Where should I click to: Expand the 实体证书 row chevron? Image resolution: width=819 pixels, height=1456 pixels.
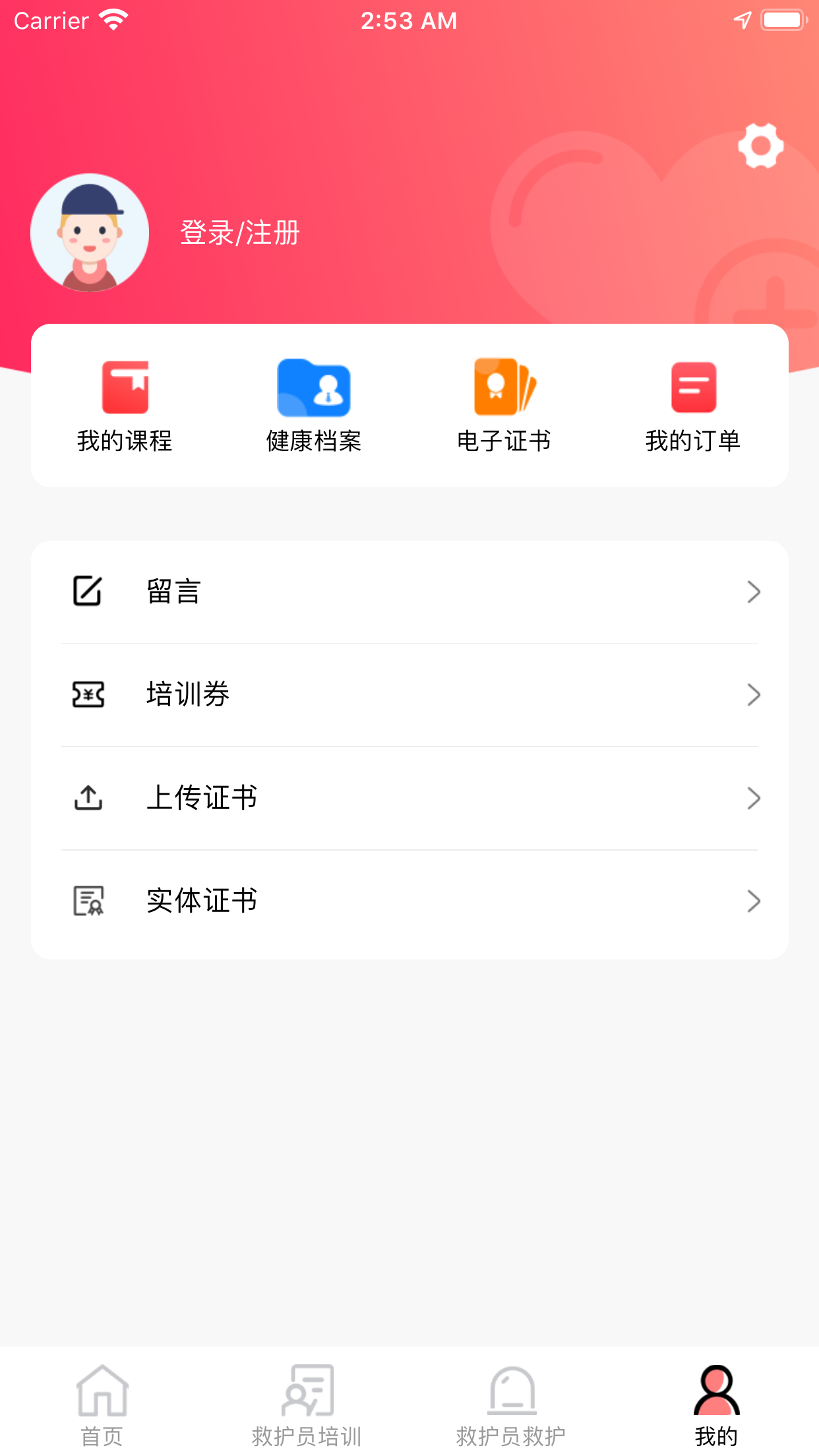[754, 901]
